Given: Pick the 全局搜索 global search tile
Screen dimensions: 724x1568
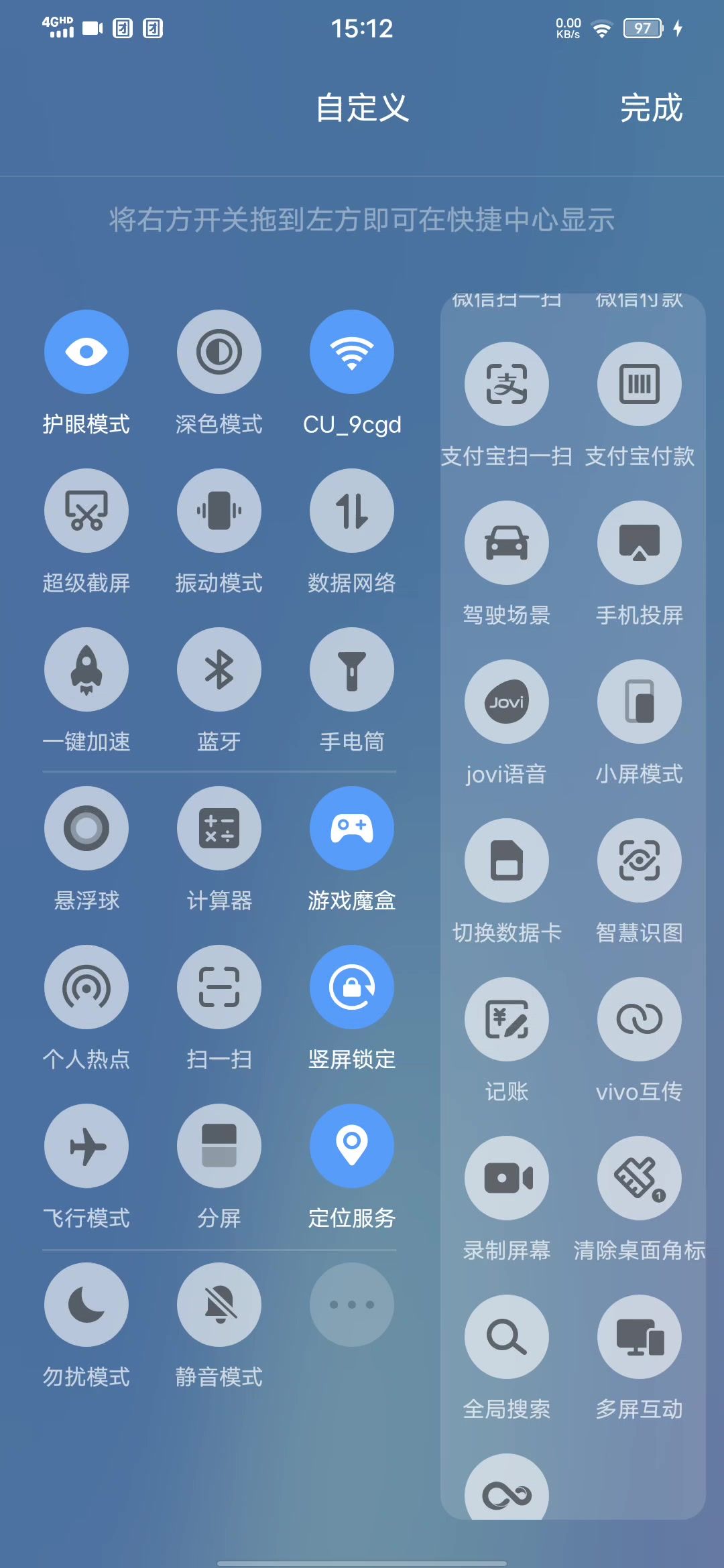Looking at the screenshot, I should tap(506, 1337).
